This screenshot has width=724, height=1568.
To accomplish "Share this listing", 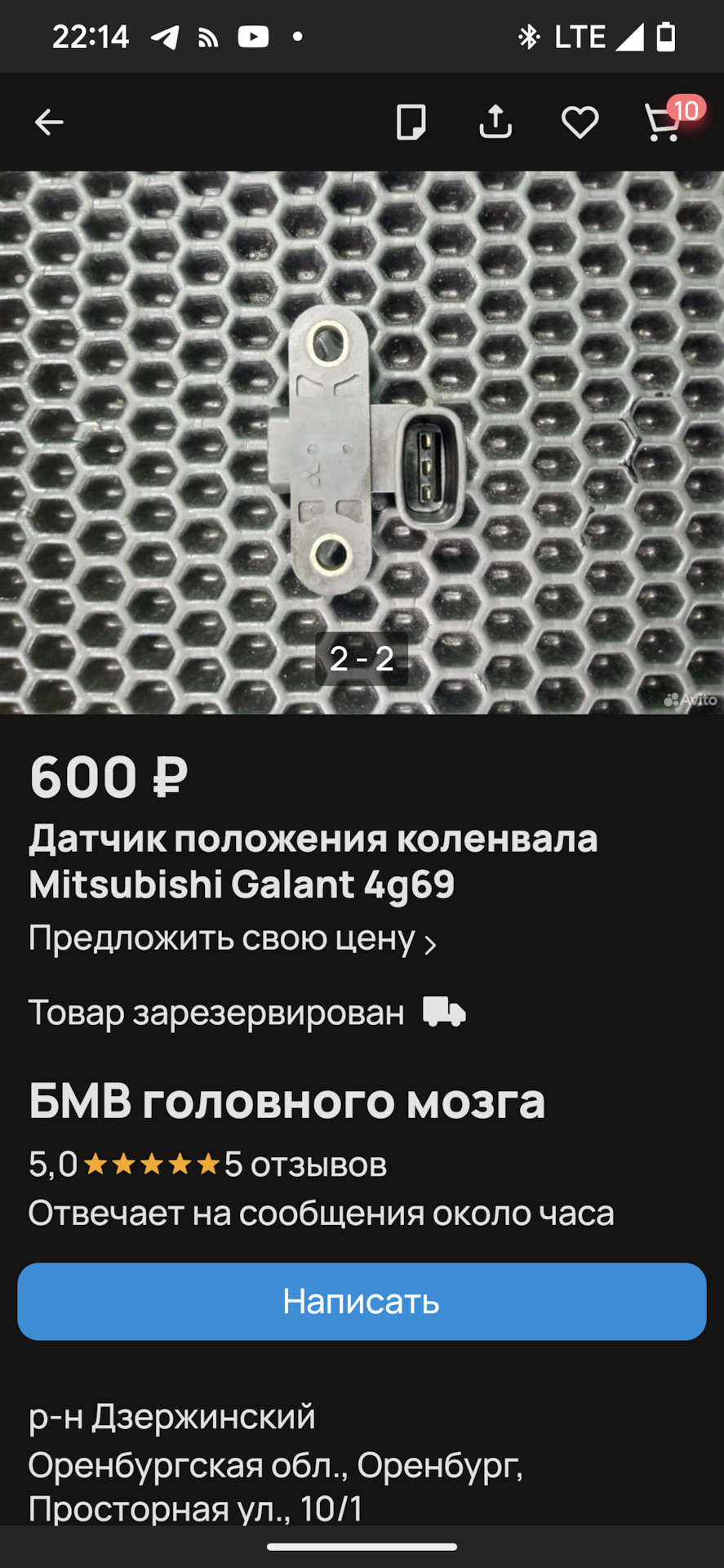I will [x=495, y=122].
